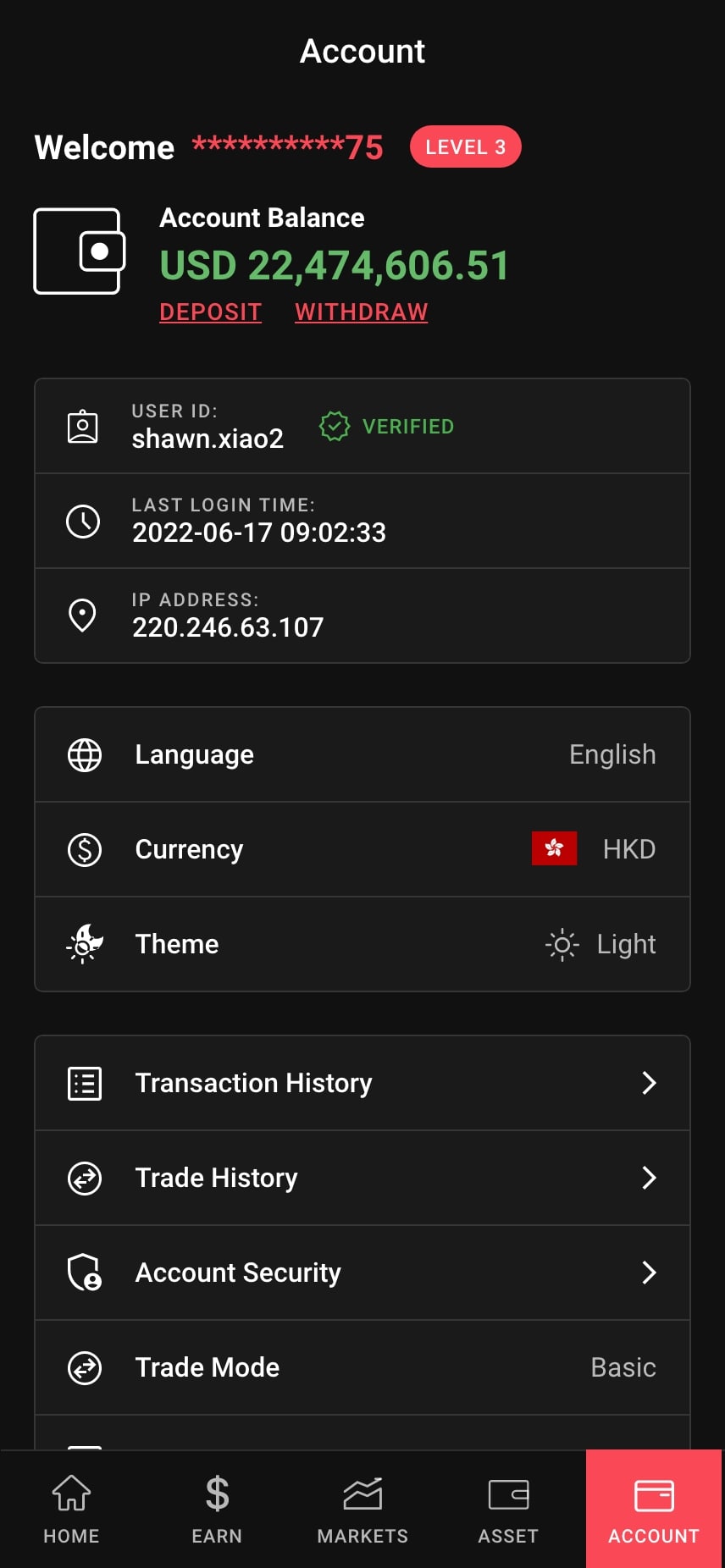Switch the Theme setting
The width and height of the screenshot is (725, 1568).
tap(362, 944)
